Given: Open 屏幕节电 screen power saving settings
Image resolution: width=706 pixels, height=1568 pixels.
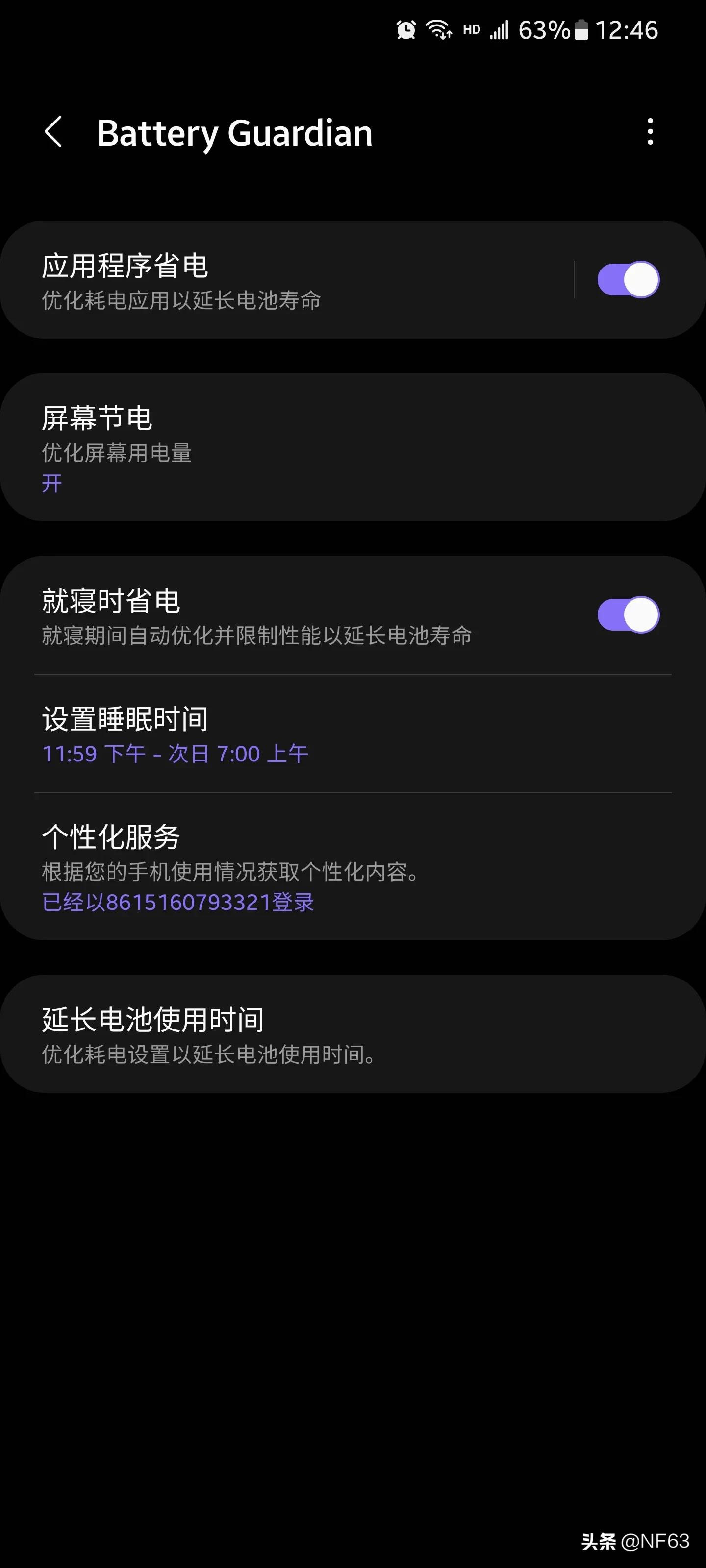Looking at the screenshot, I should (244, 444).
